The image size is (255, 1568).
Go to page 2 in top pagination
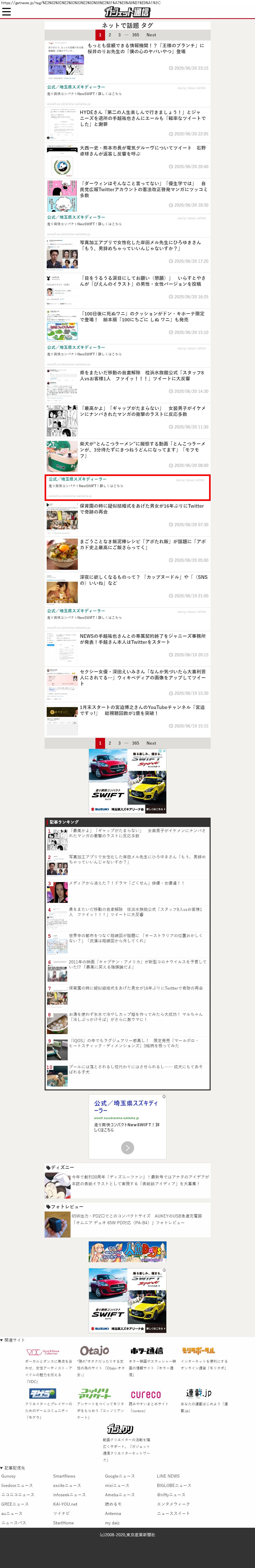click(x=110, y=35)
